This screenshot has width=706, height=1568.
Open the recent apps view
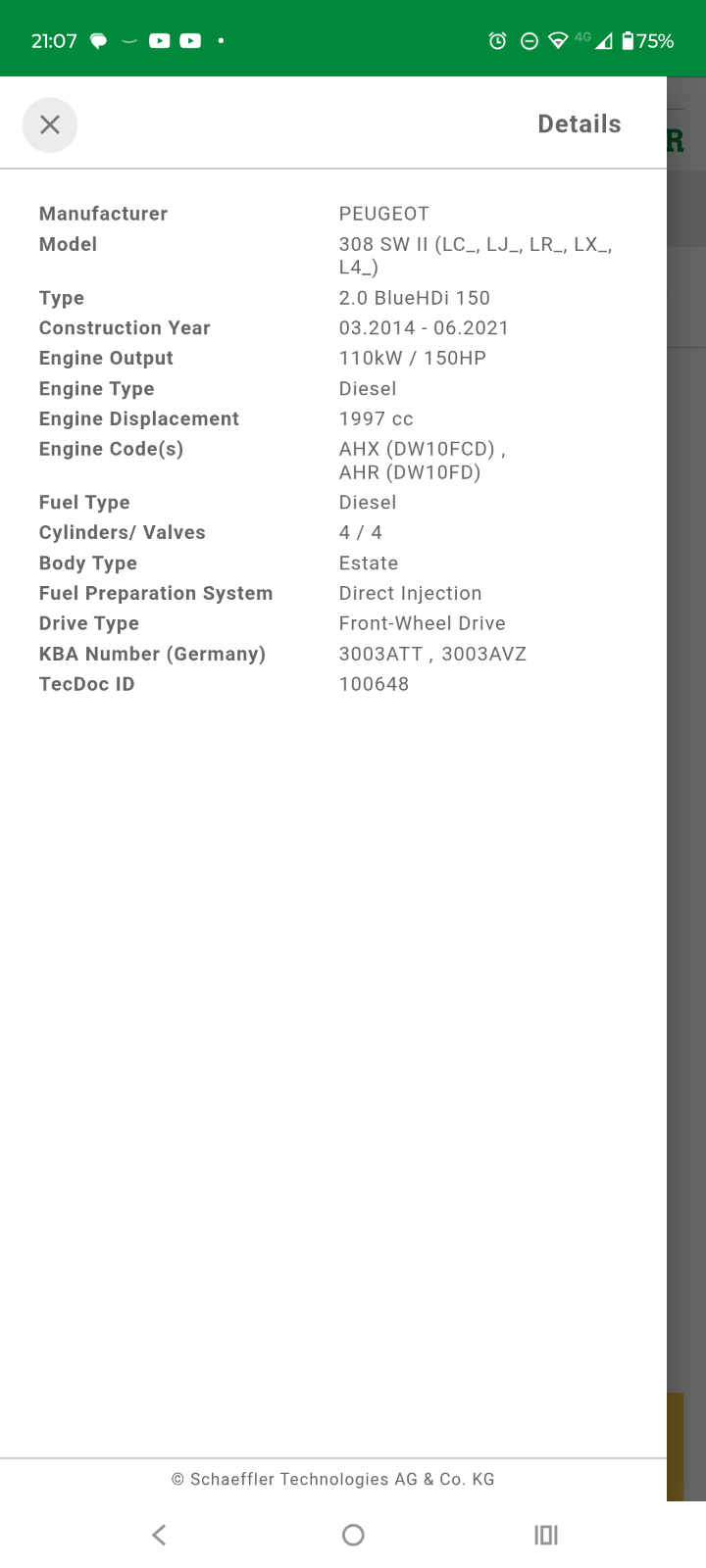click(x=546, y=1535)
